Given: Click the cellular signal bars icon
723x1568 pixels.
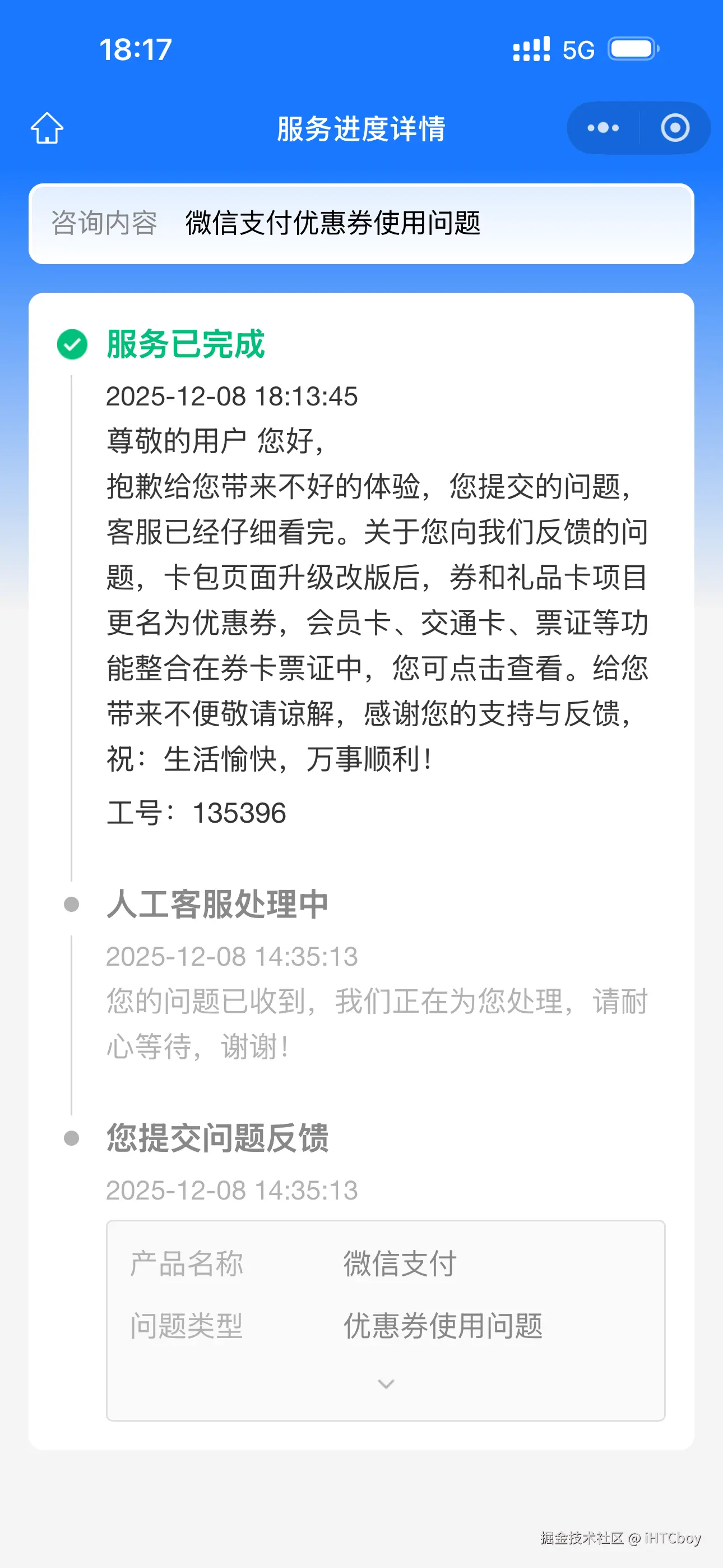Looking at the screenshot, I should [x=531, y=50].
